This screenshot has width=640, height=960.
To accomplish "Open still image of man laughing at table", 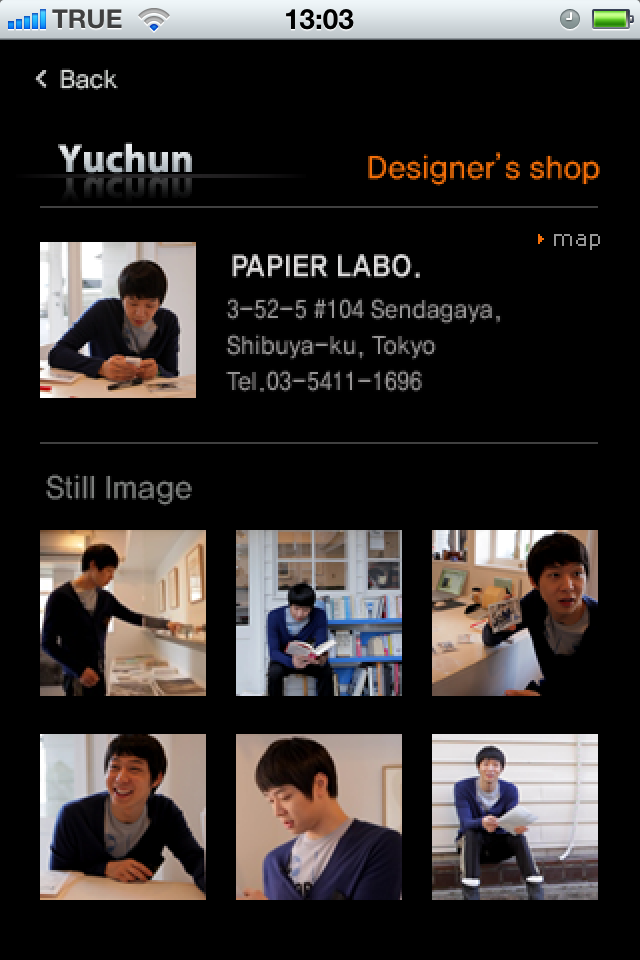I will click(123, 817).
